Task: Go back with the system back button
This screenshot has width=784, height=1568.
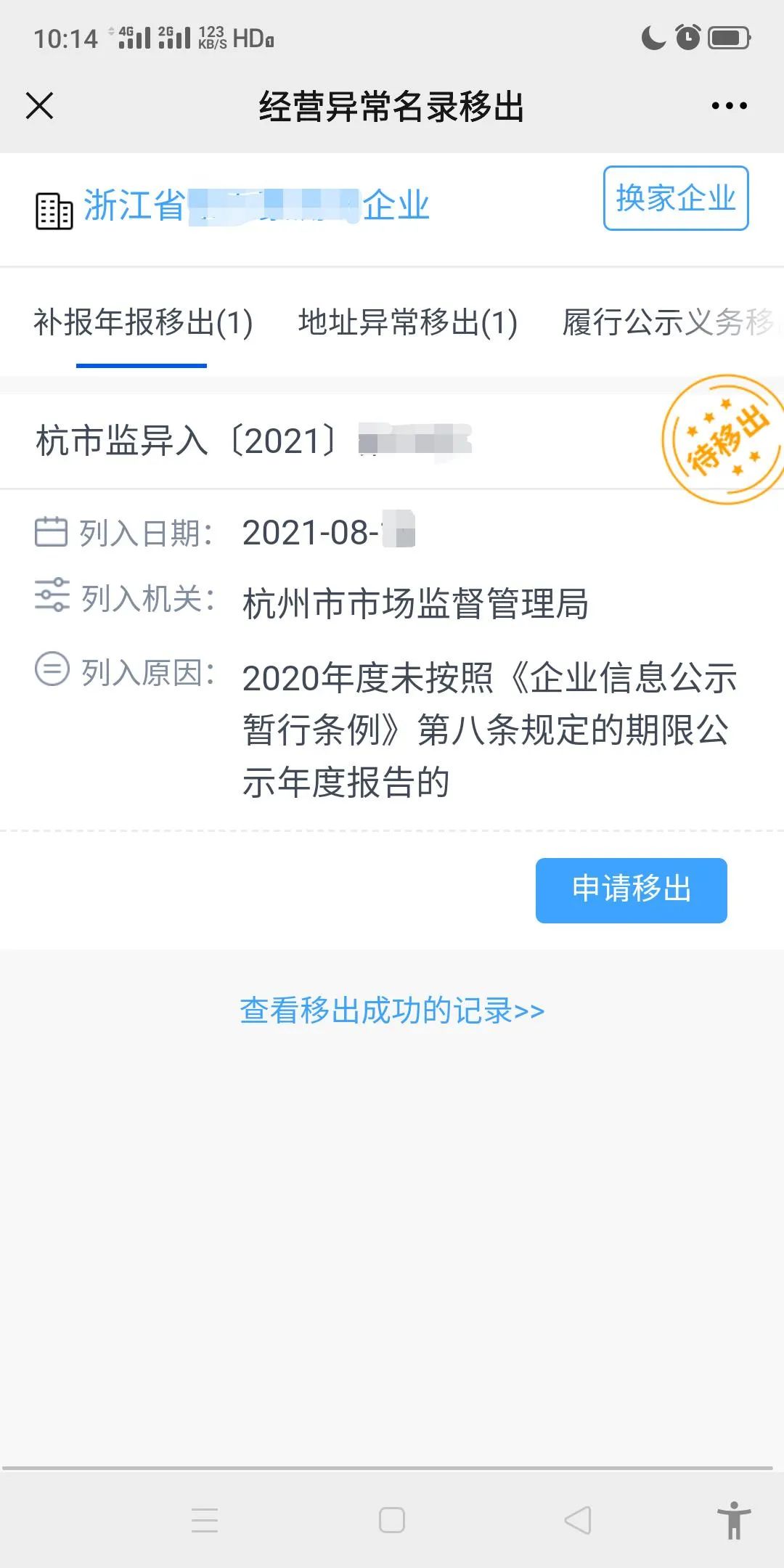Action: tap(578, 1519)
